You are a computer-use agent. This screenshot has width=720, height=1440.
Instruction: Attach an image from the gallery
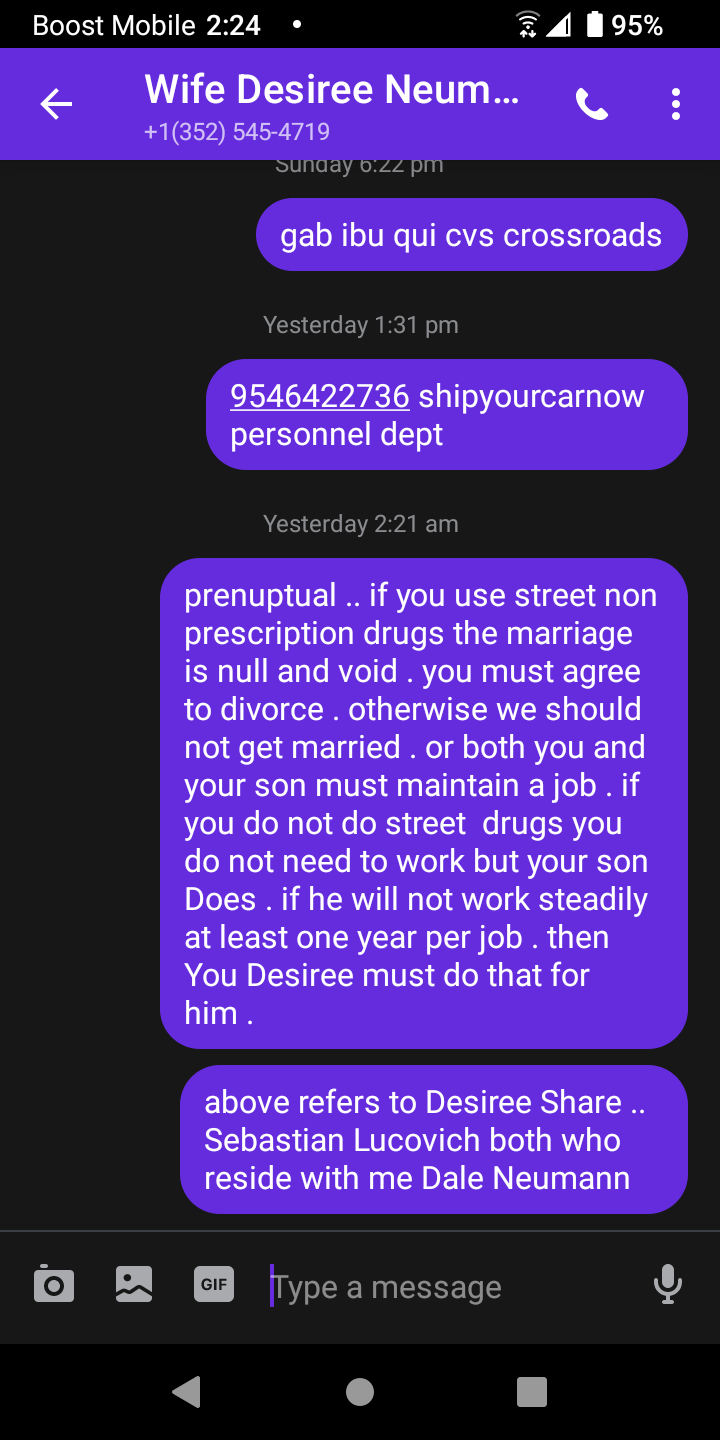click(x=134, y=1284)
